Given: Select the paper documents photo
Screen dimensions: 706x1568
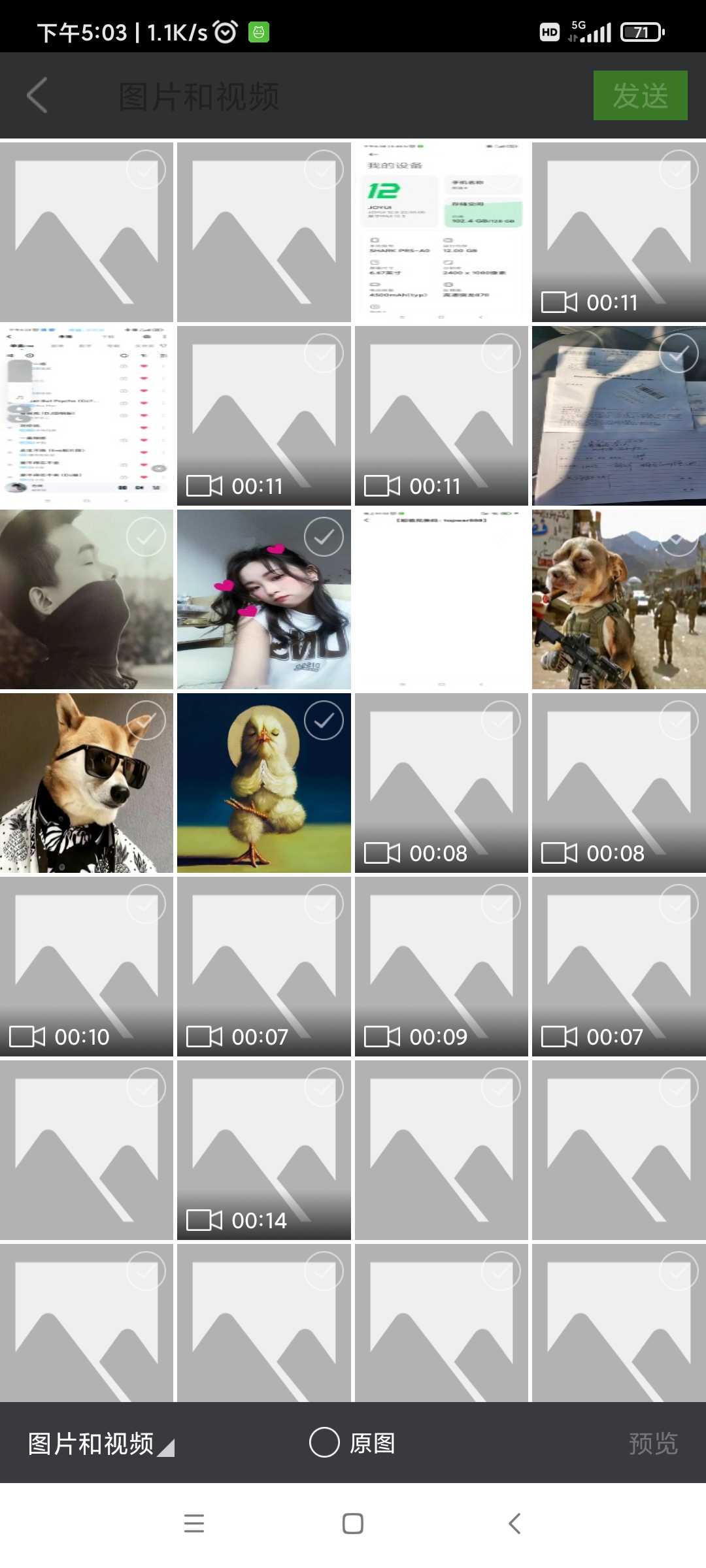Looking at the screenshot, I should (x=679, y=353).
